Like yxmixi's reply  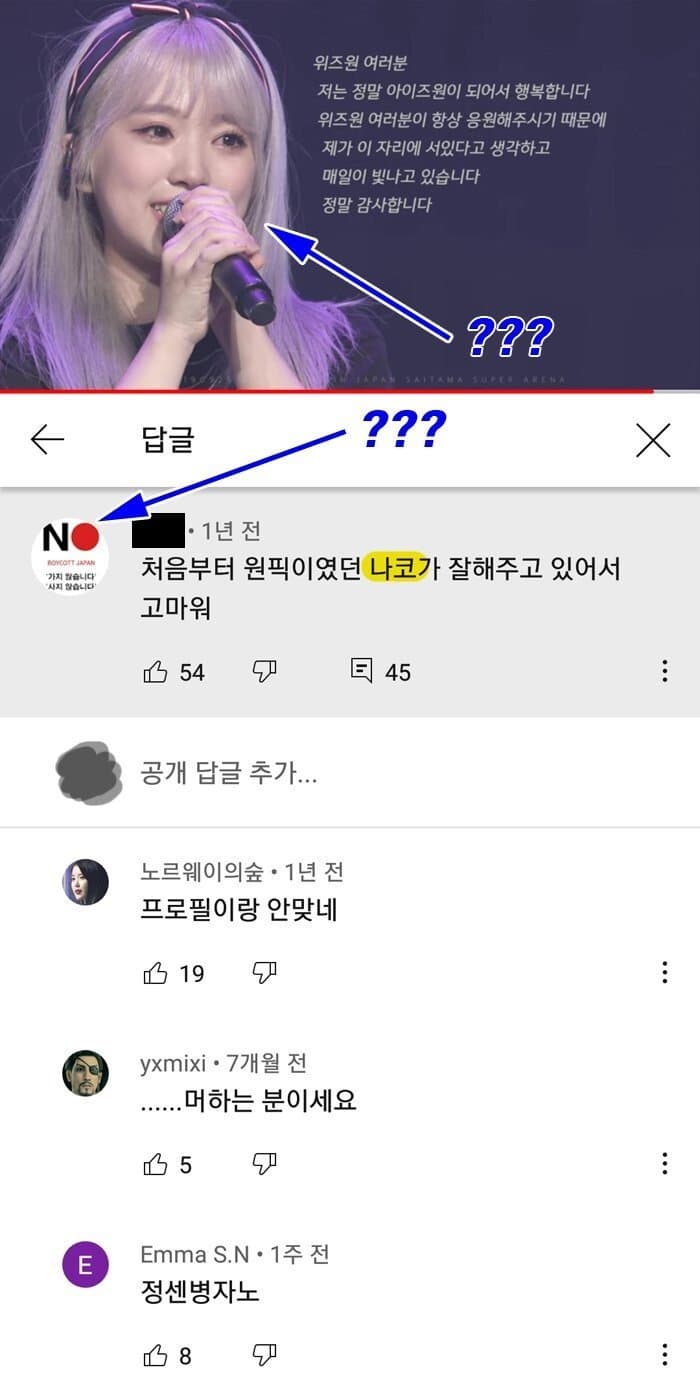coord(155,1164)
